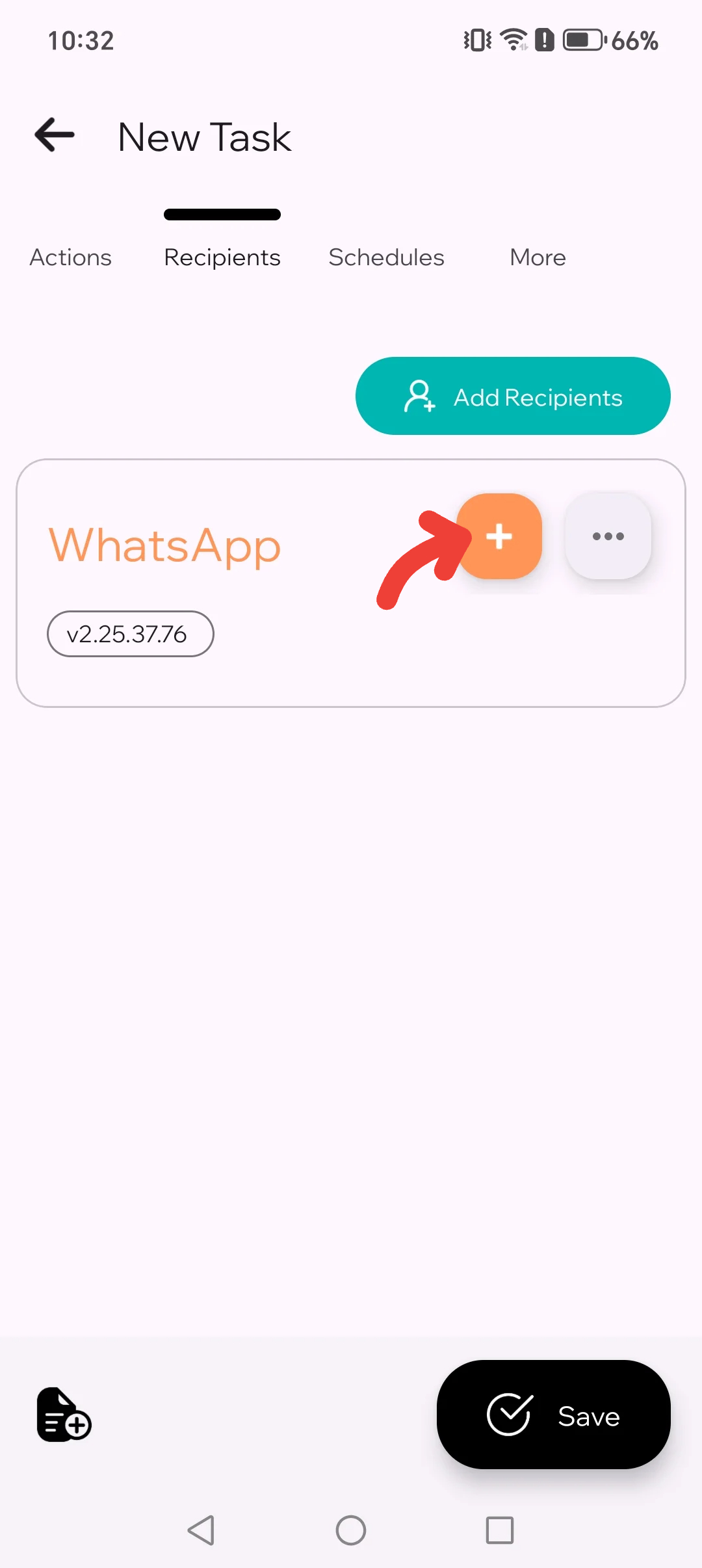
Task: Tap the battery indicator in the status bar
Action: (580, 40)
